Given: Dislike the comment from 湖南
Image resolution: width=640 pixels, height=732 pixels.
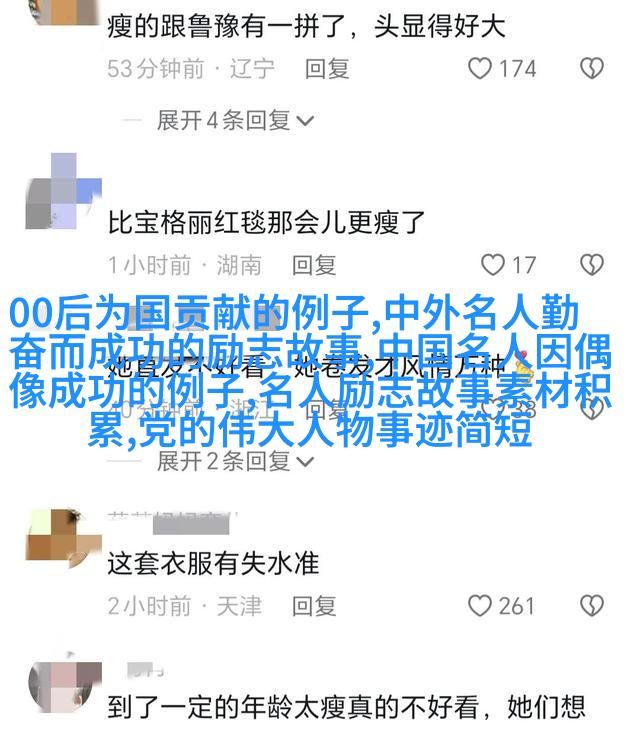Looking at the screenshot, I should pos(592,265).
